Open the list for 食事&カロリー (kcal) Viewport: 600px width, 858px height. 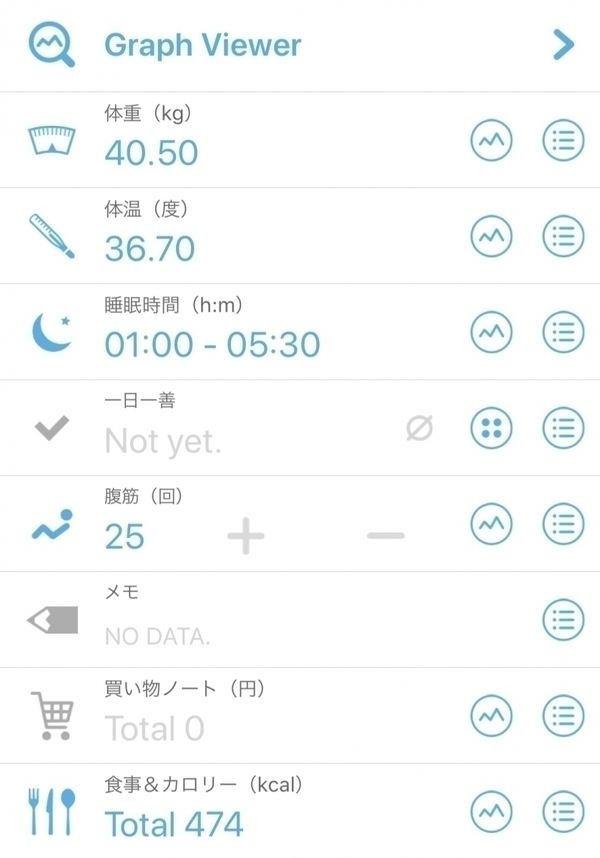pyautogui.click(x=563, y=811)
